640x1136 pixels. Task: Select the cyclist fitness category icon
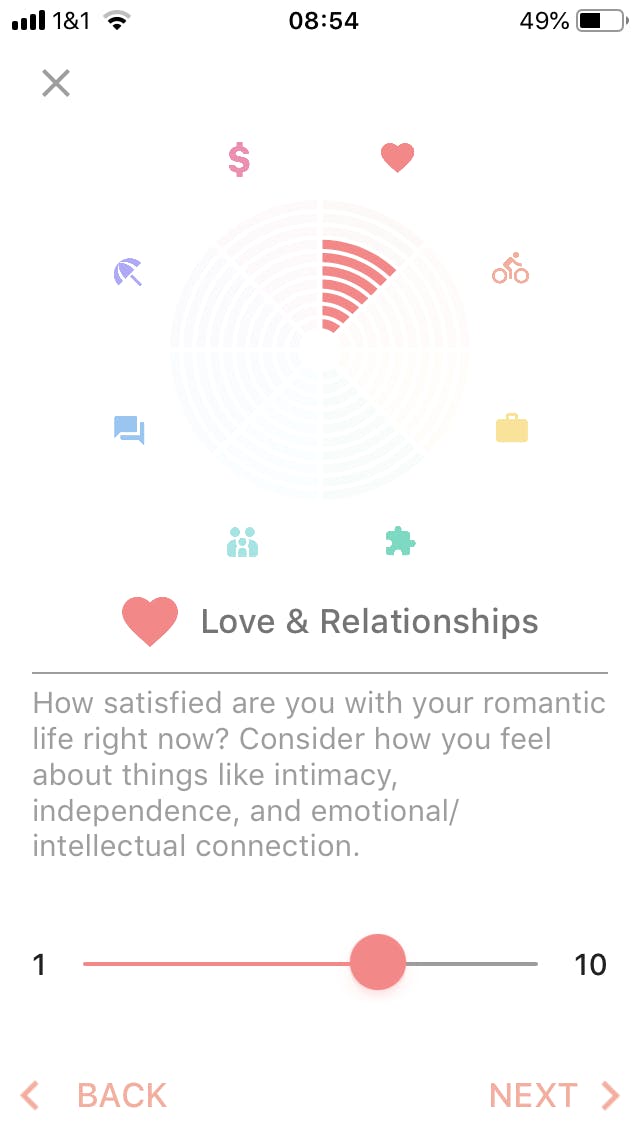(x=510, y=269)
